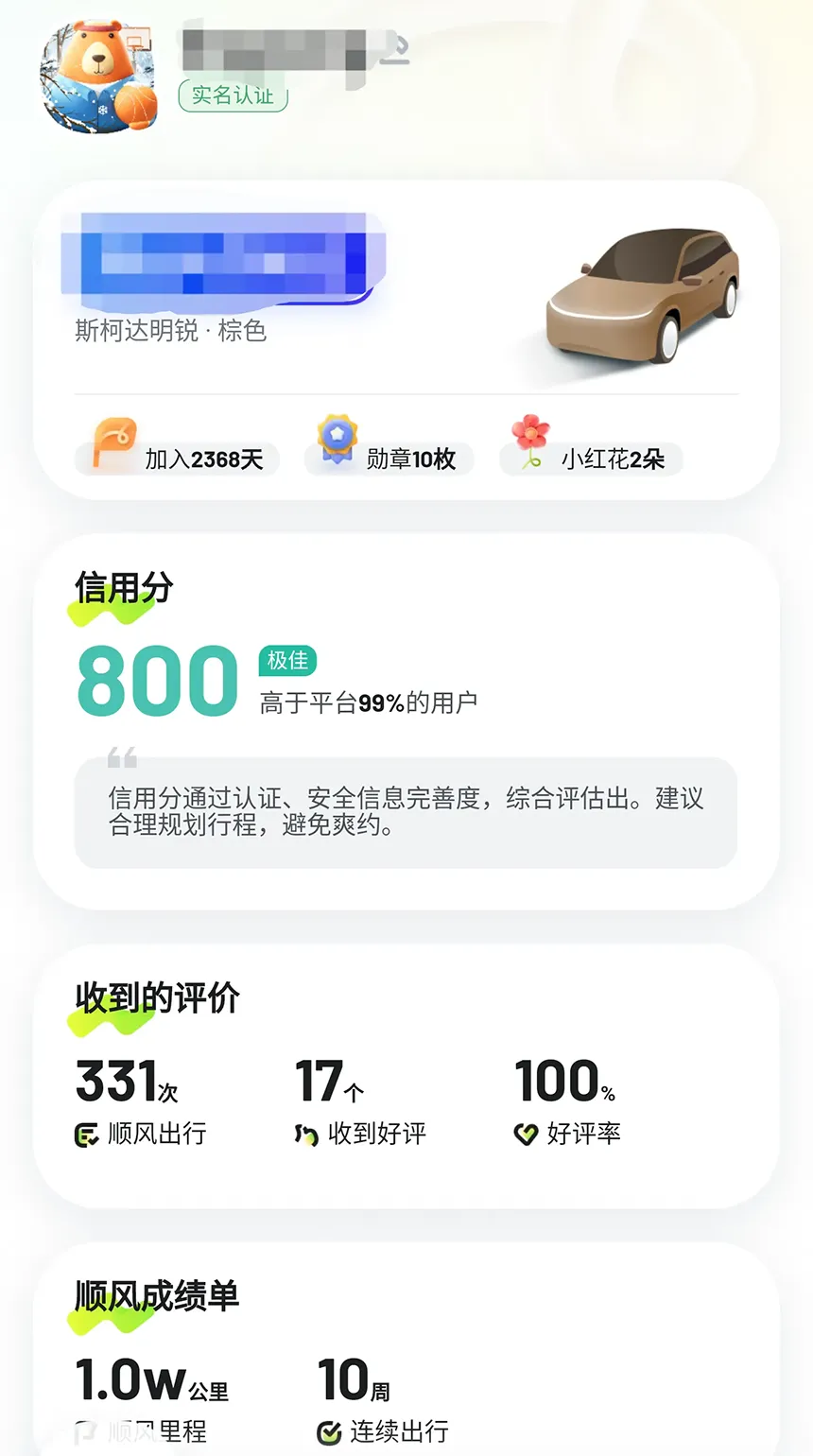Edit the nickname via the pencil icon
813x1456 pixels.
[x=398, y=48]
